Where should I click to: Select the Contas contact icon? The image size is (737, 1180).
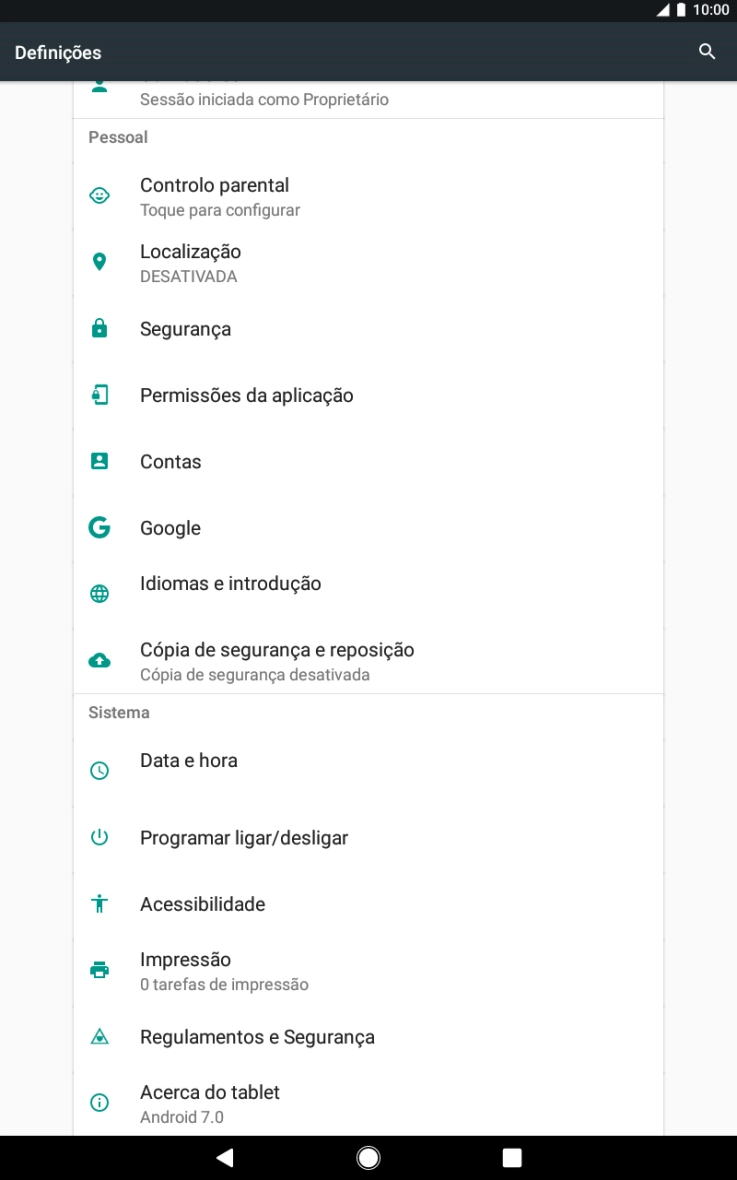99,460
